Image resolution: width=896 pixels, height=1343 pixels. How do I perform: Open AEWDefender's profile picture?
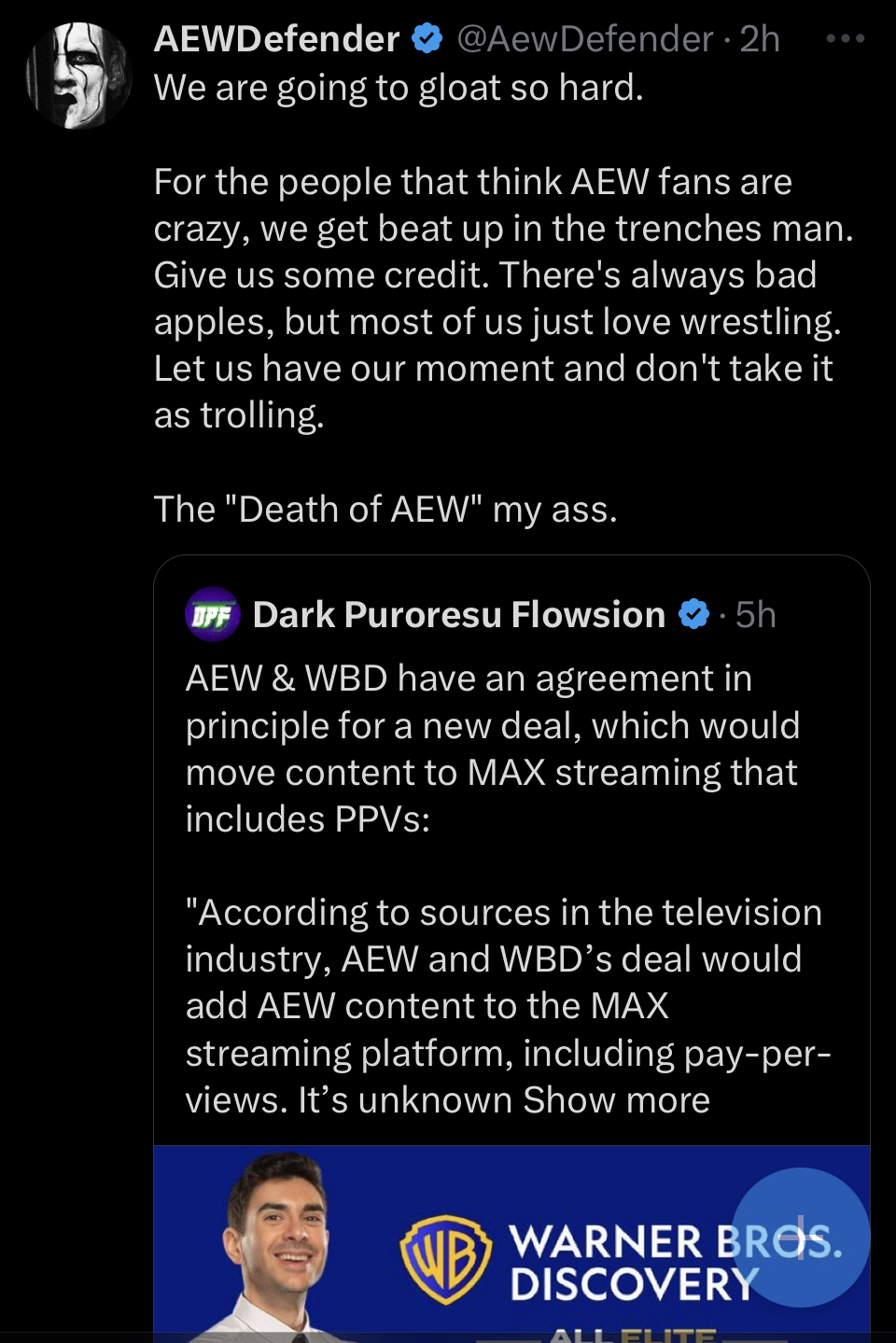pos(78,76)
